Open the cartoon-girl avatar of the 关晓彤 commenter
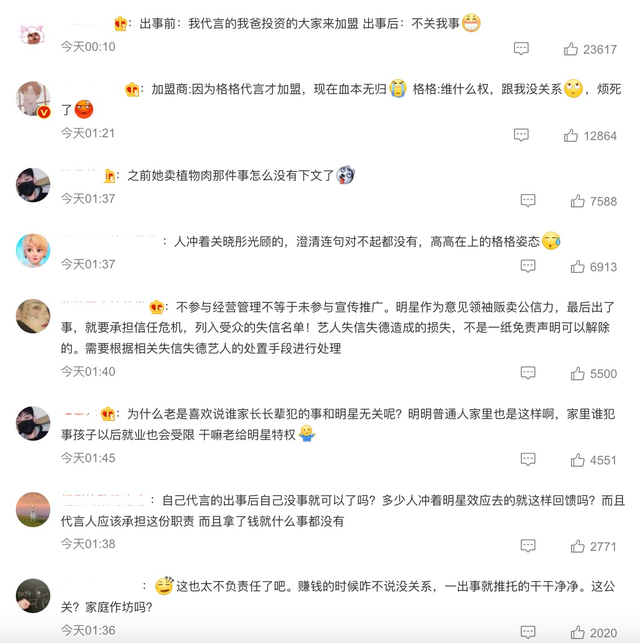This screenshot has height=643, width=640. pos(33,250)
